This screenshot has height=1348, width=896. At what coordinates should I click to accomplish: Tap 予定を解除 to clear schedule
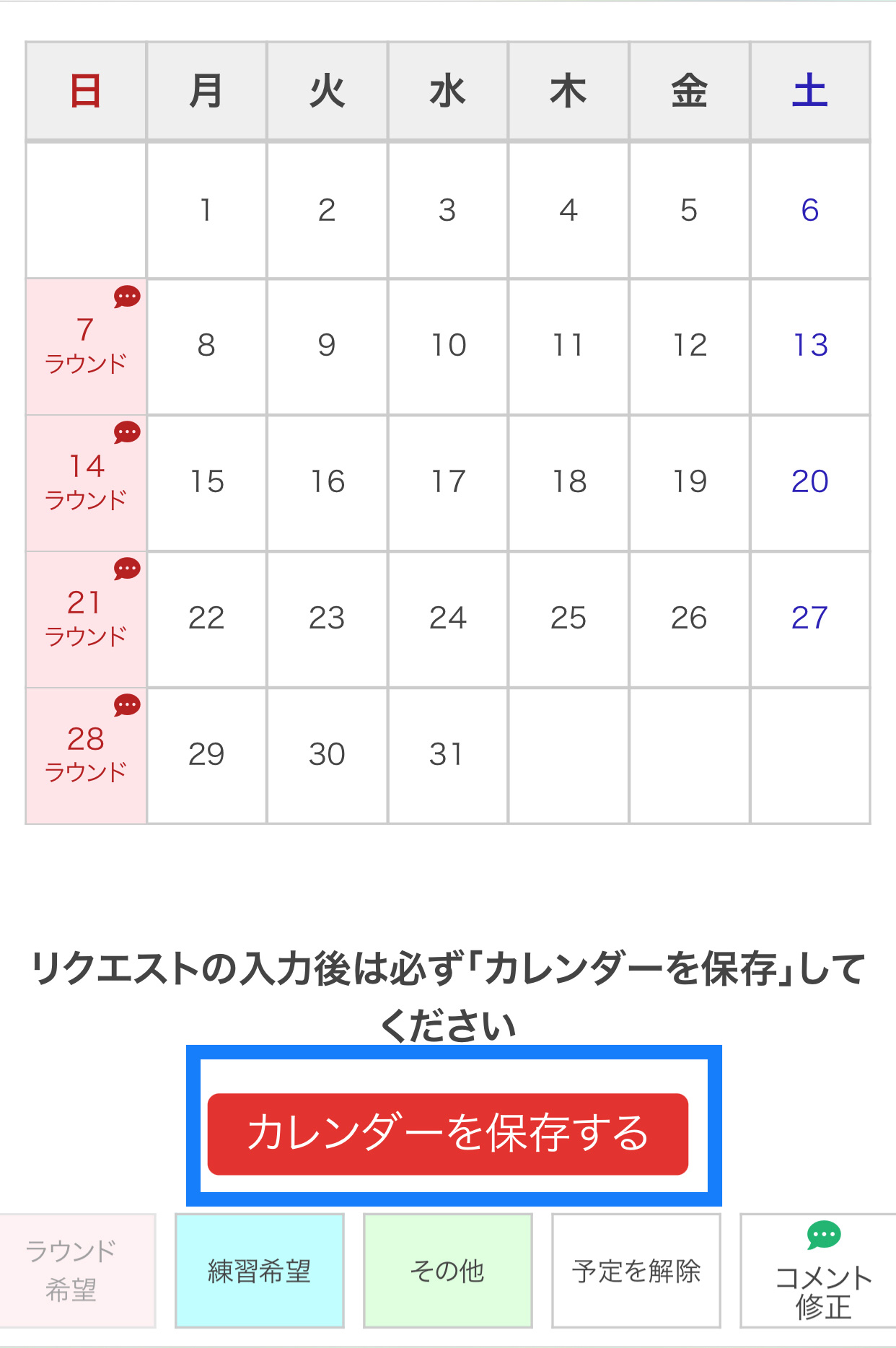pos(636,1271)
